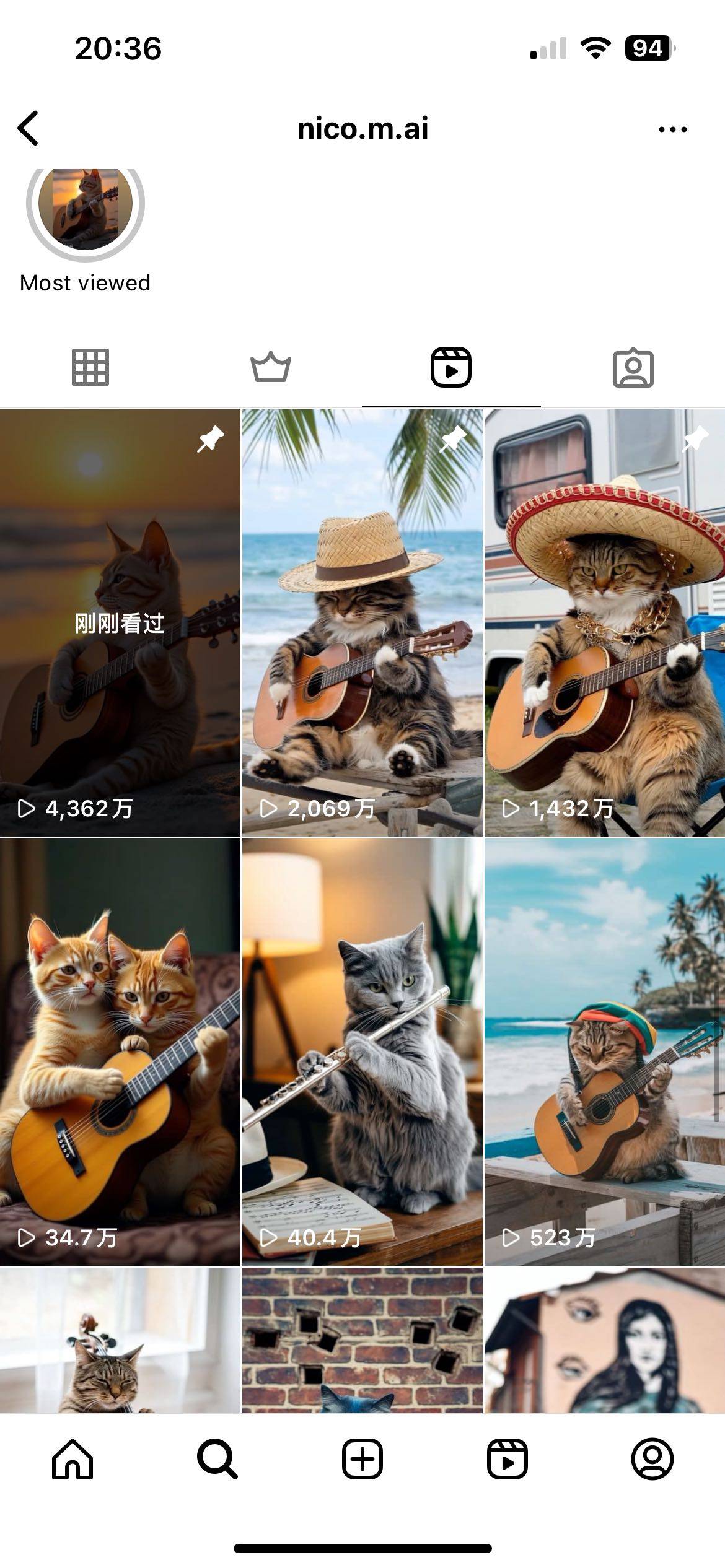Open the three-dot overflow menu
This screenshot has width=725, height=1568.
672,129
